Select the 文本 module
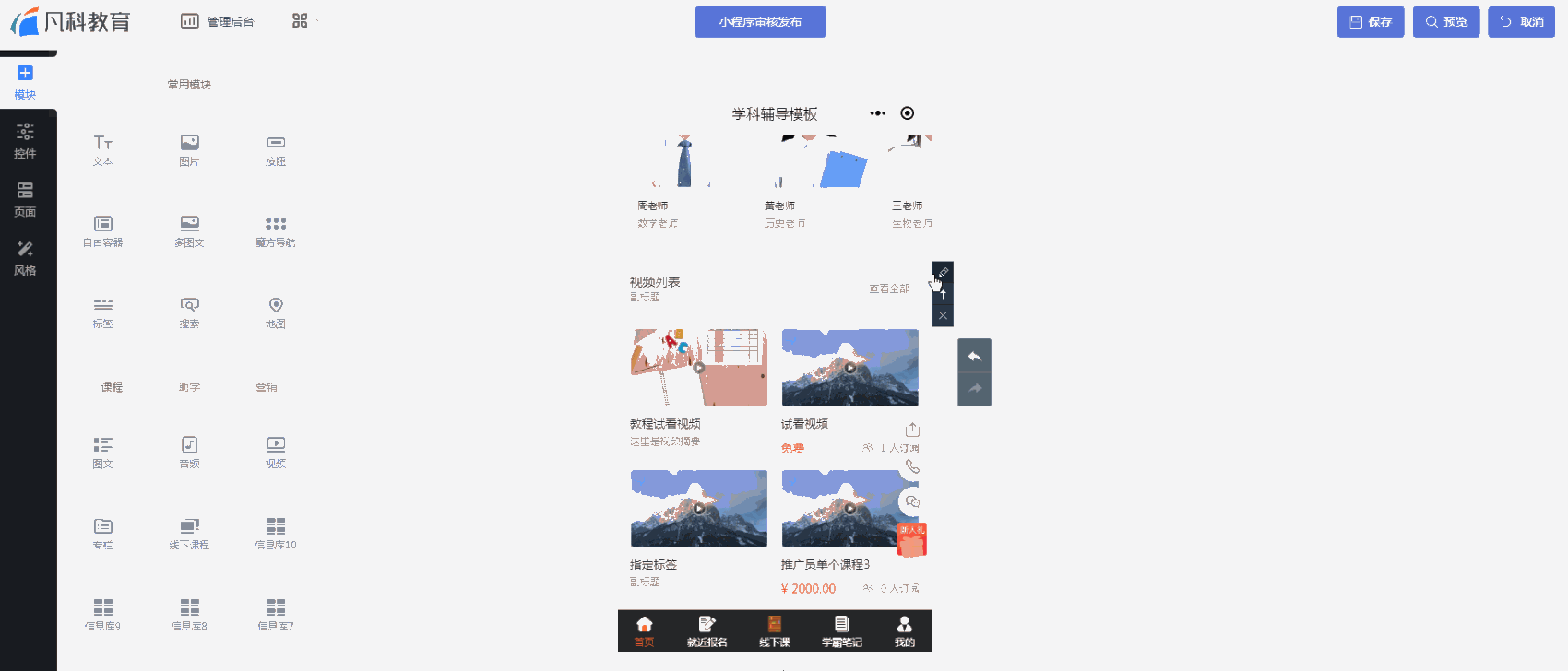Image resolution: width=1568 pixels, height=671 pixels. point(102,149)
